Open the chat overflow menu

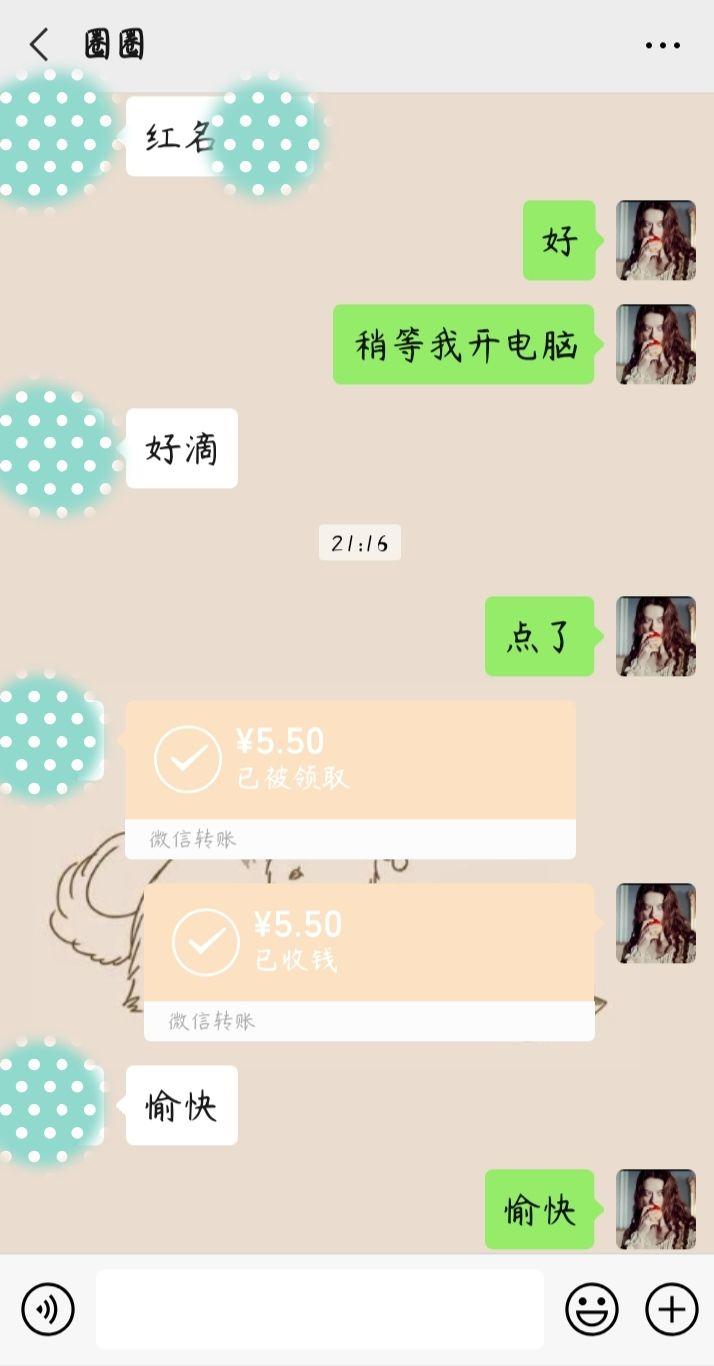coord(662,45)
